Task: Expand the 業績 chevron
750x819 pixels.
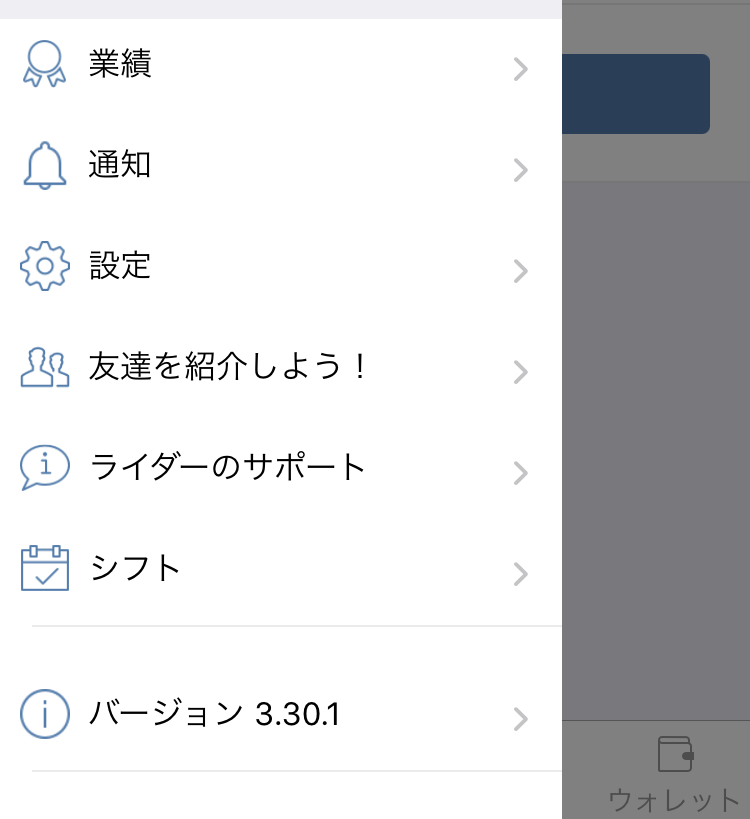Action: pos(519,69)
